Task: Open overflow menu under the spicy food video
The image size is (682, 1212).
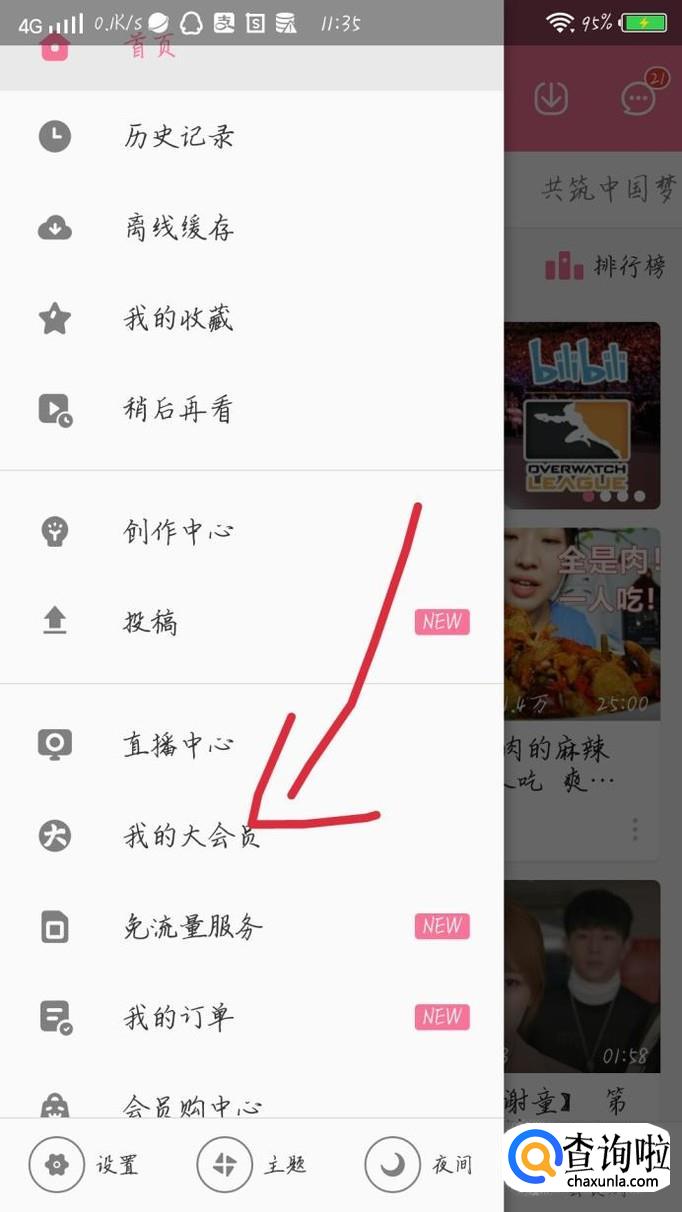Action: [635, 829]
